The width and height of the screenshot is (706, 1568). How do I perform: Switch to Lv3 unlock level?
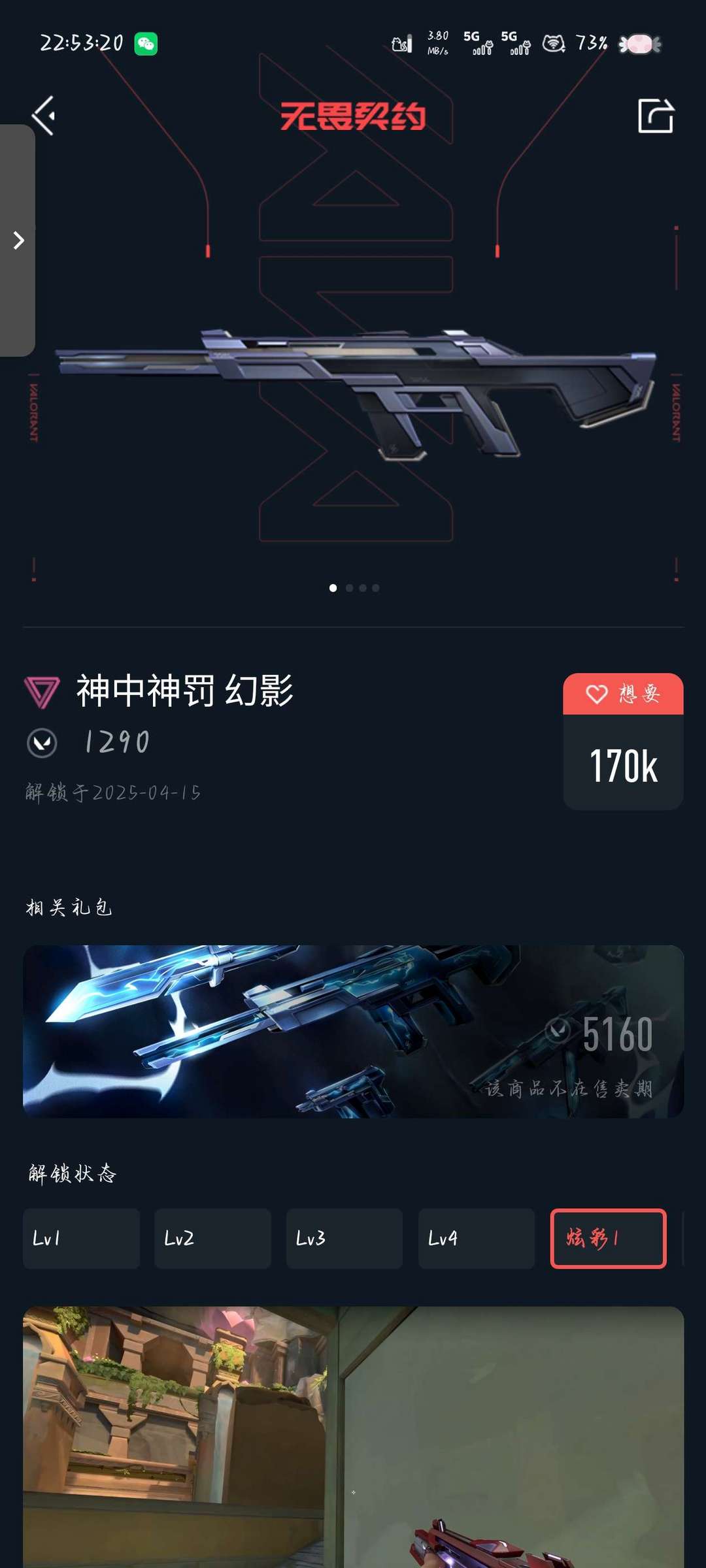tap(345, 1238)
